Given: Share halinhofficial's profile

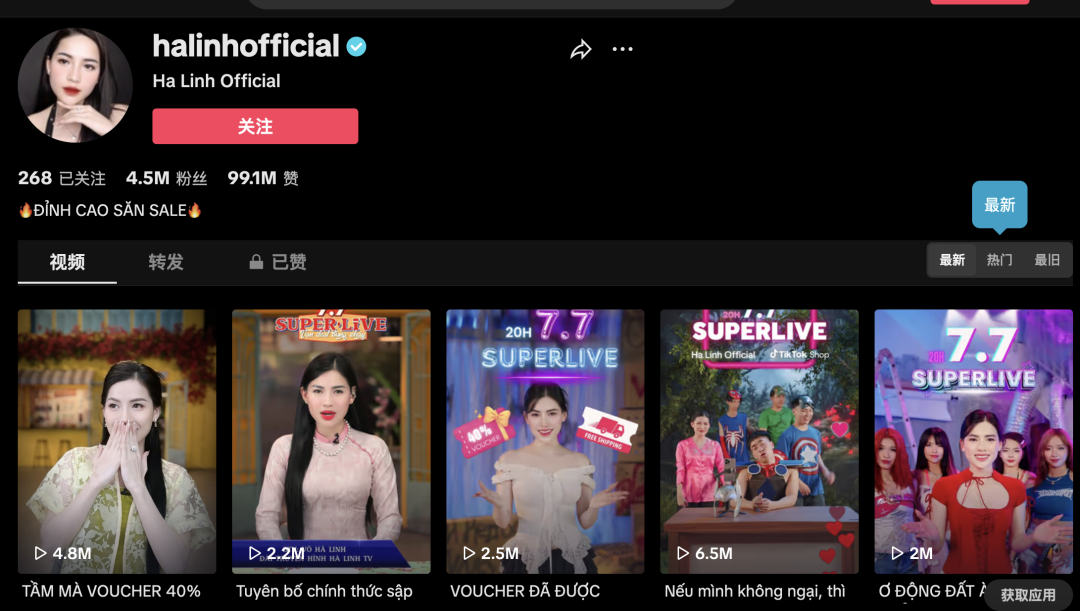Looking at the screenshot, I should (581, 50).
